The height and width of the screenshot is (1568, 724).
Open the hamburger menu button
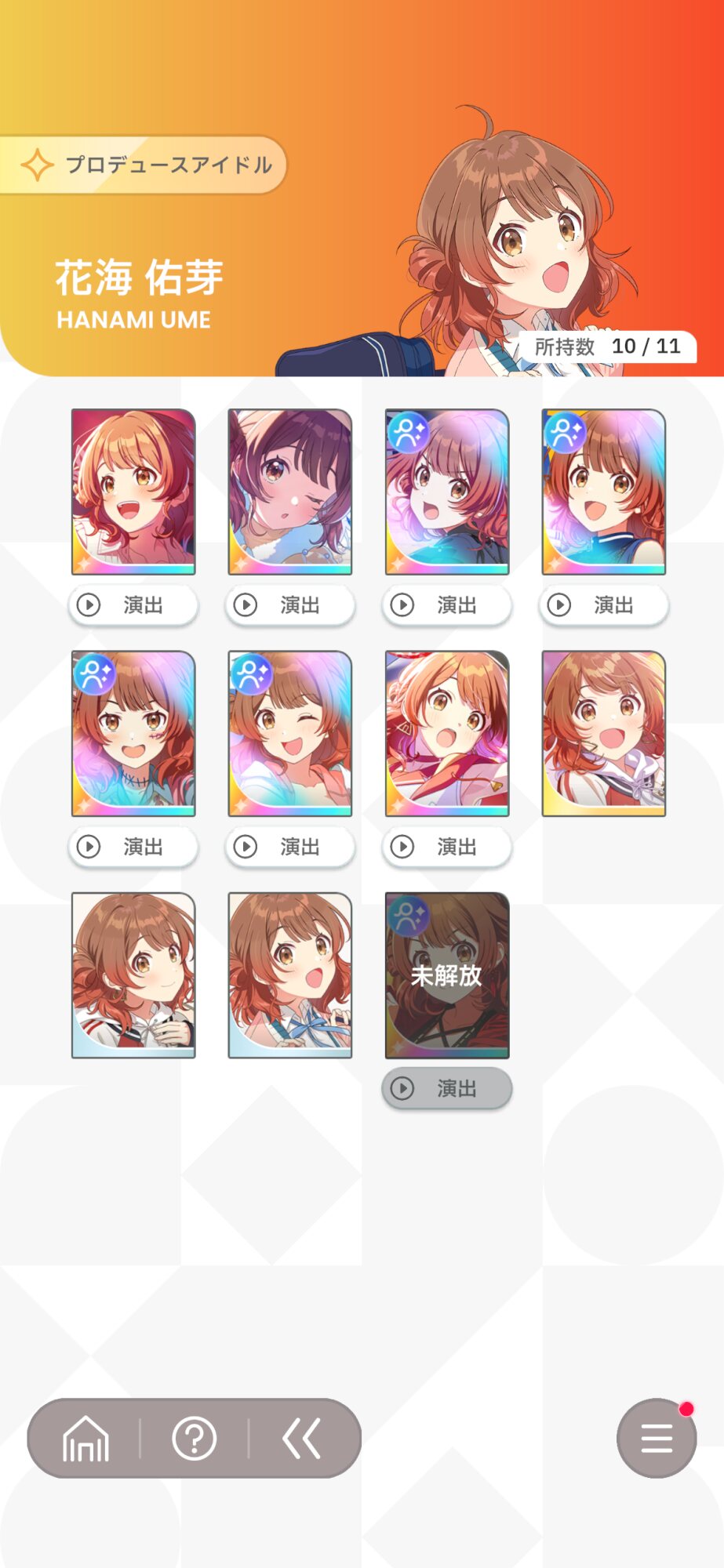pos(657,1438)
